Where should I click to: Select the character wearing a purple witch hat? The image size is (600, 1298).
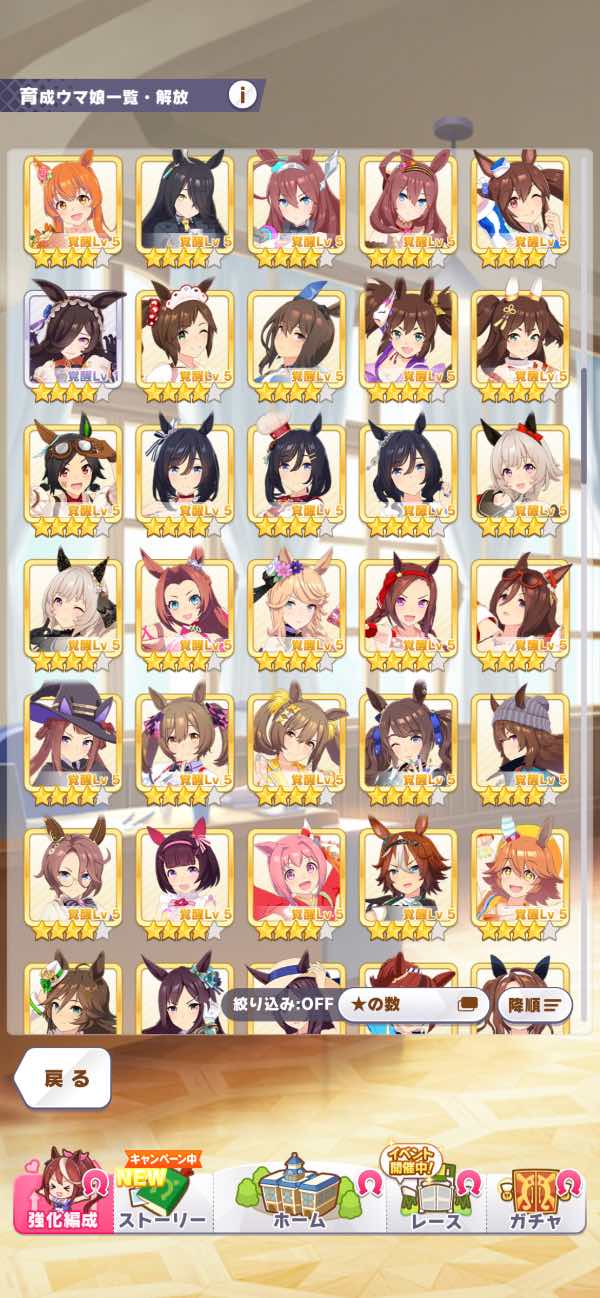coord(72,748)
